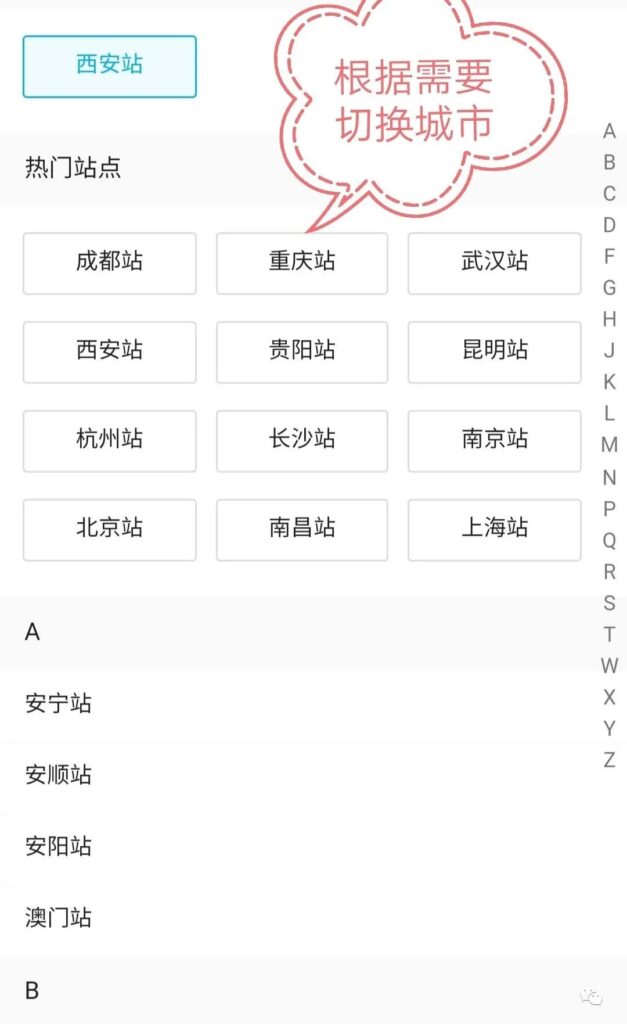
Task: Jump to letter H in the index
Action: click(609, 319)
